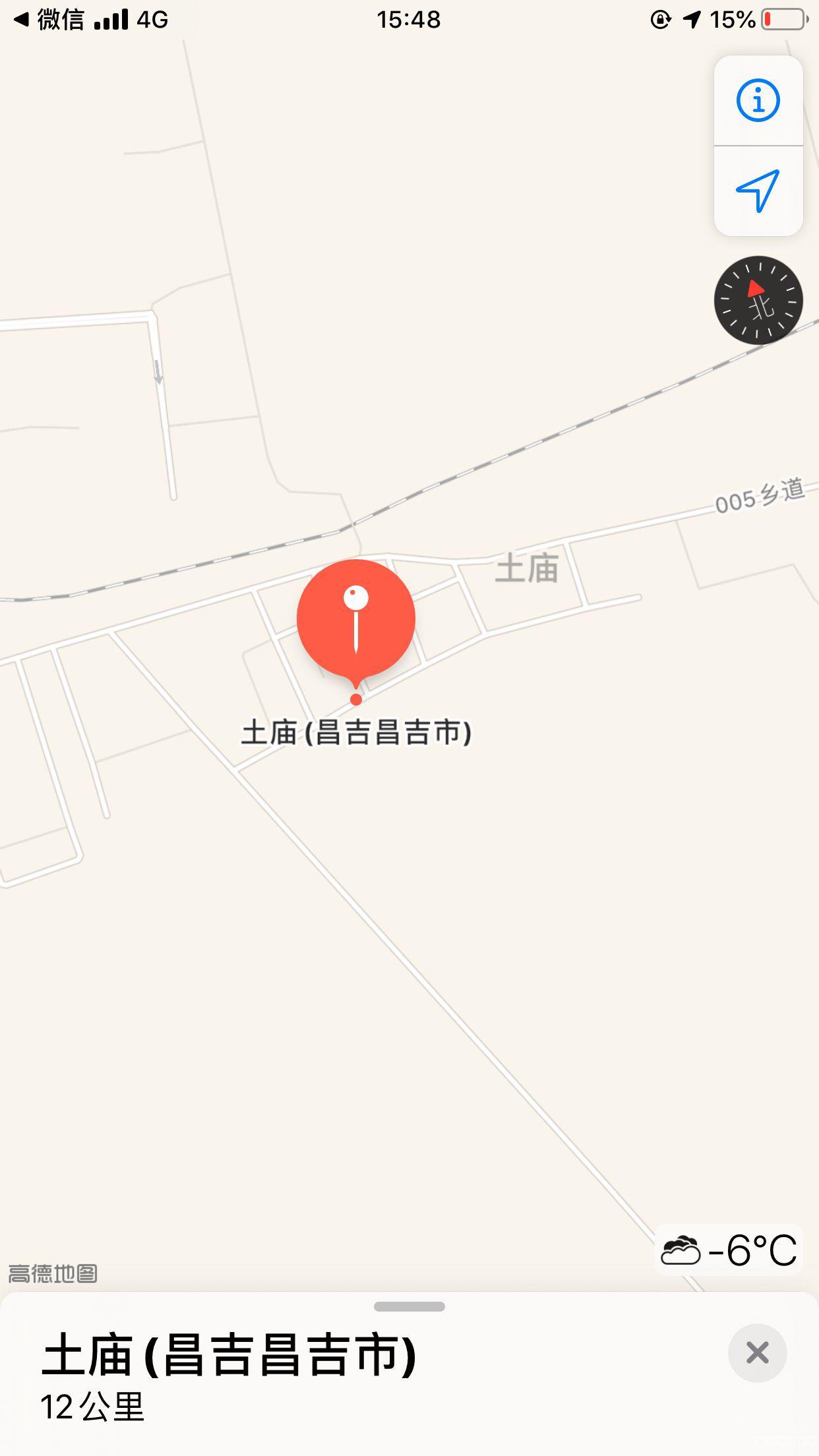Tap the compass to face north
The height and width of the screenshot is (1456, 819).
(758, 300)
